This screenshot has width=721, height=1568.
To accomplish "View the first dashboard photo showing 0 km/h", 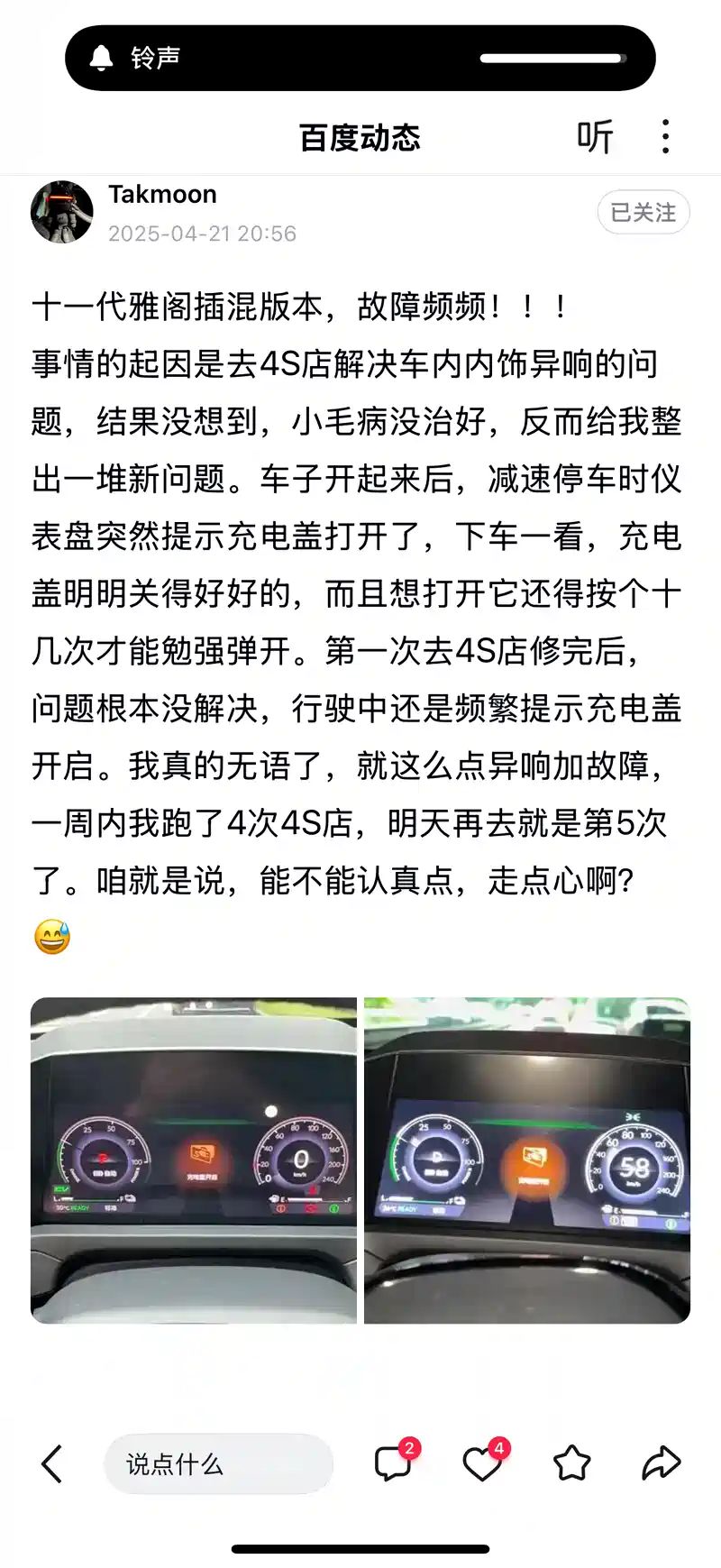I will click(x=194, y=1160).
